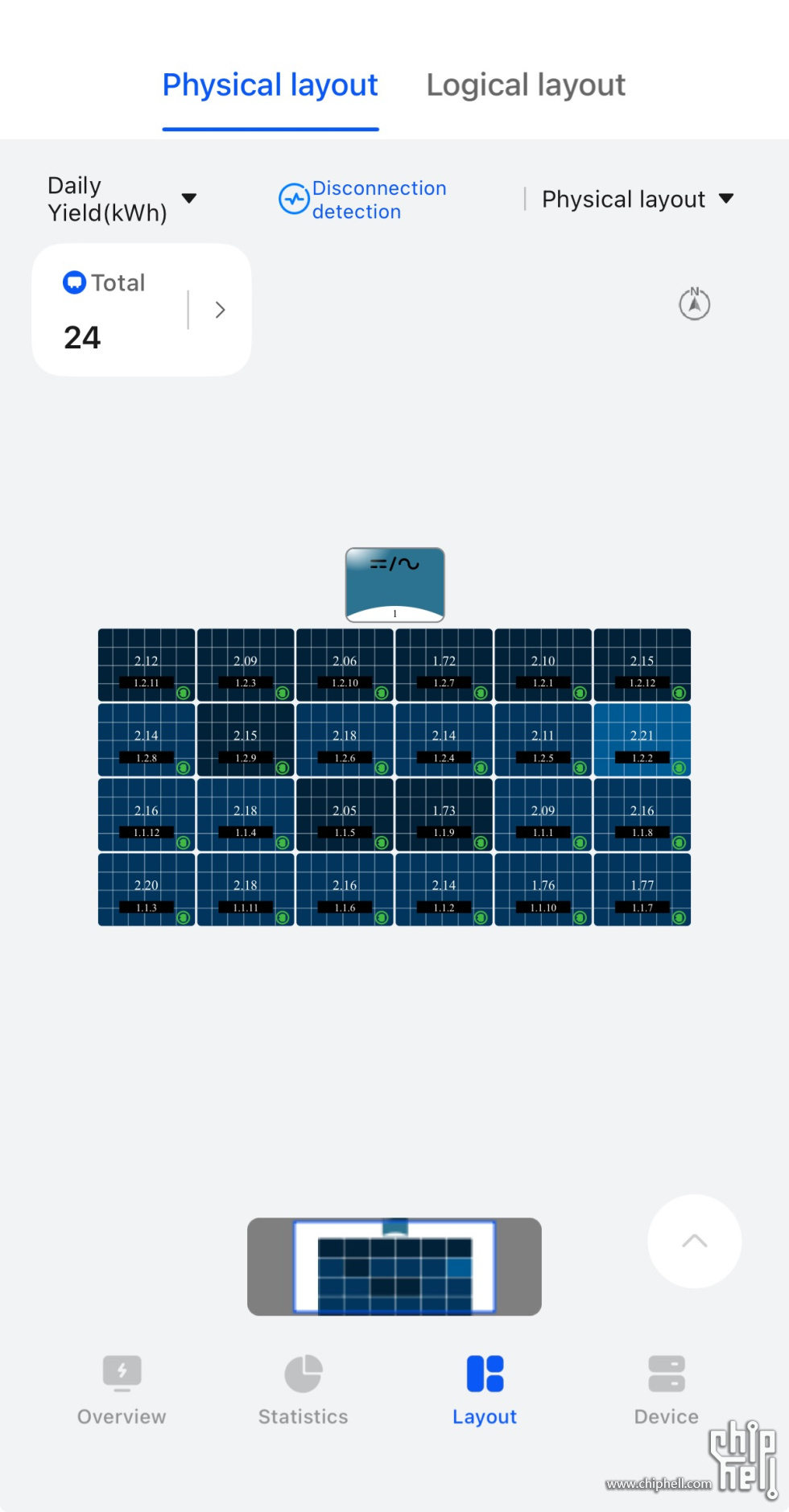The width and height of the screenshot is (789, 1512).
Task: Select the Physical layout tab
Action: point(271,85)
